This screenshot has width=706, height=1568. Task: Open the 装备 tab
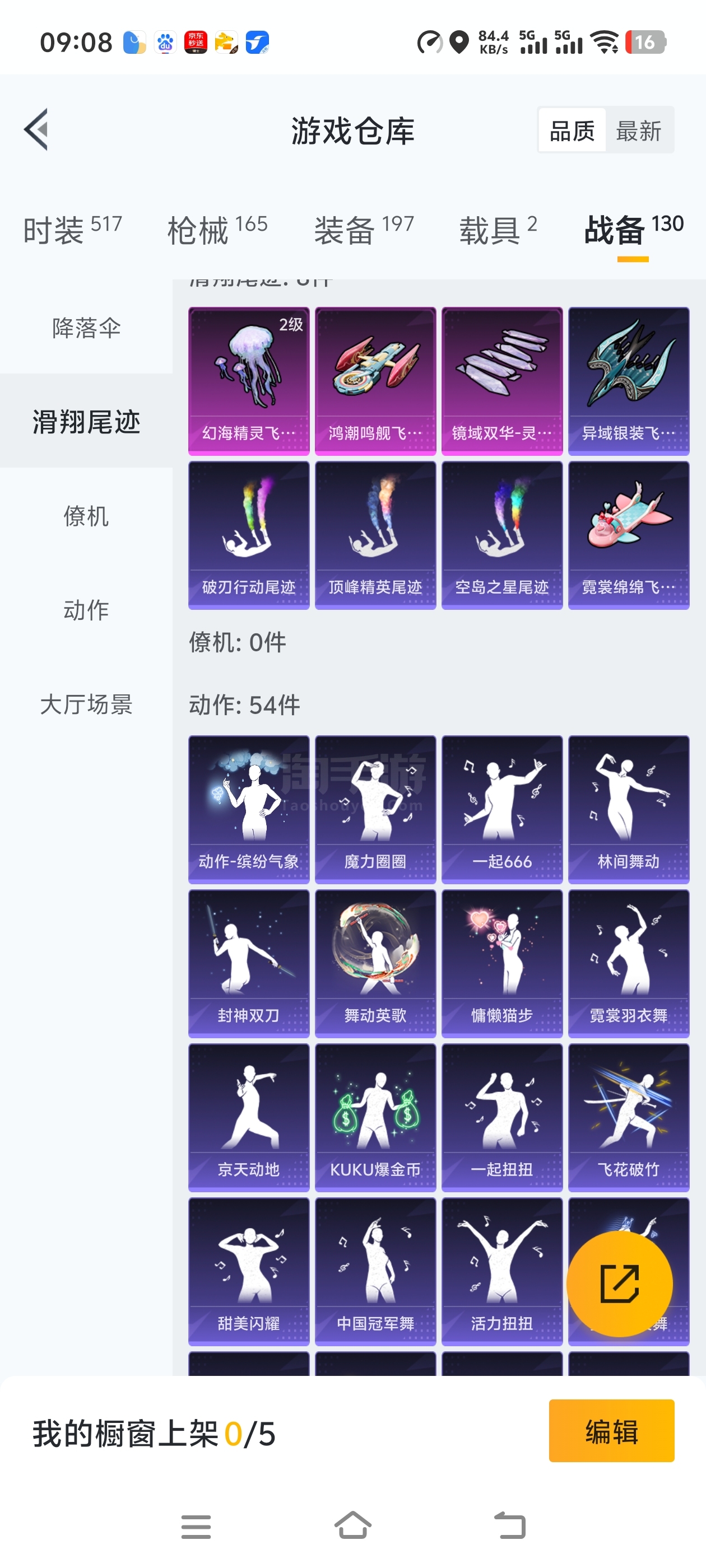[364, 230]
